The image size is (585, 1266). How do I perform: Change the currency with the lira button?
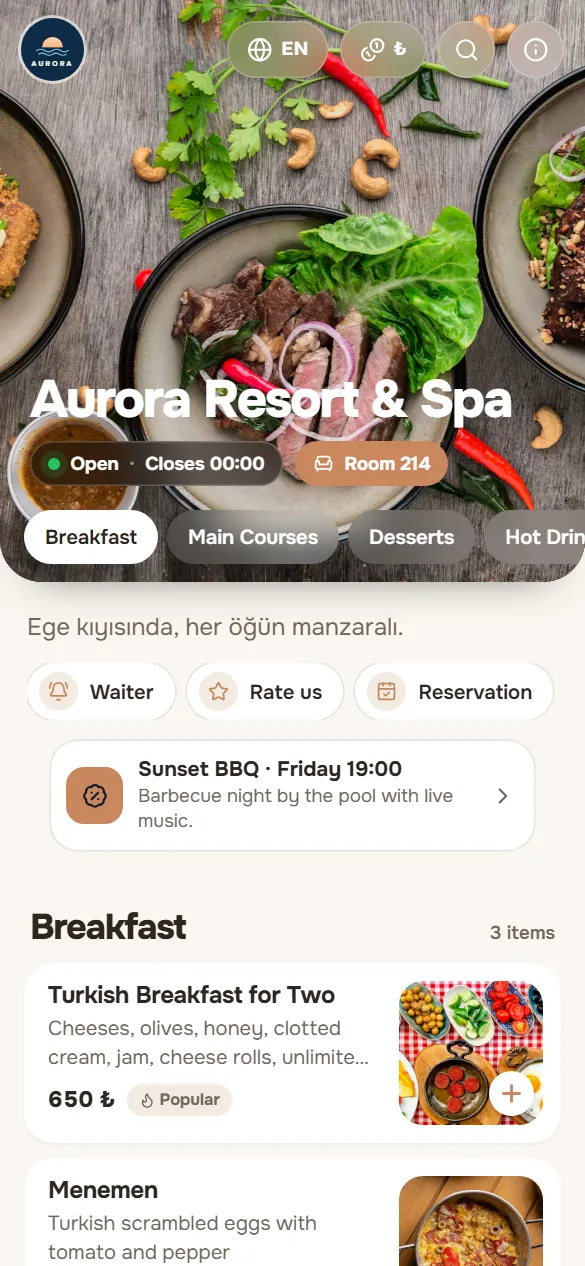coord(383,49)
